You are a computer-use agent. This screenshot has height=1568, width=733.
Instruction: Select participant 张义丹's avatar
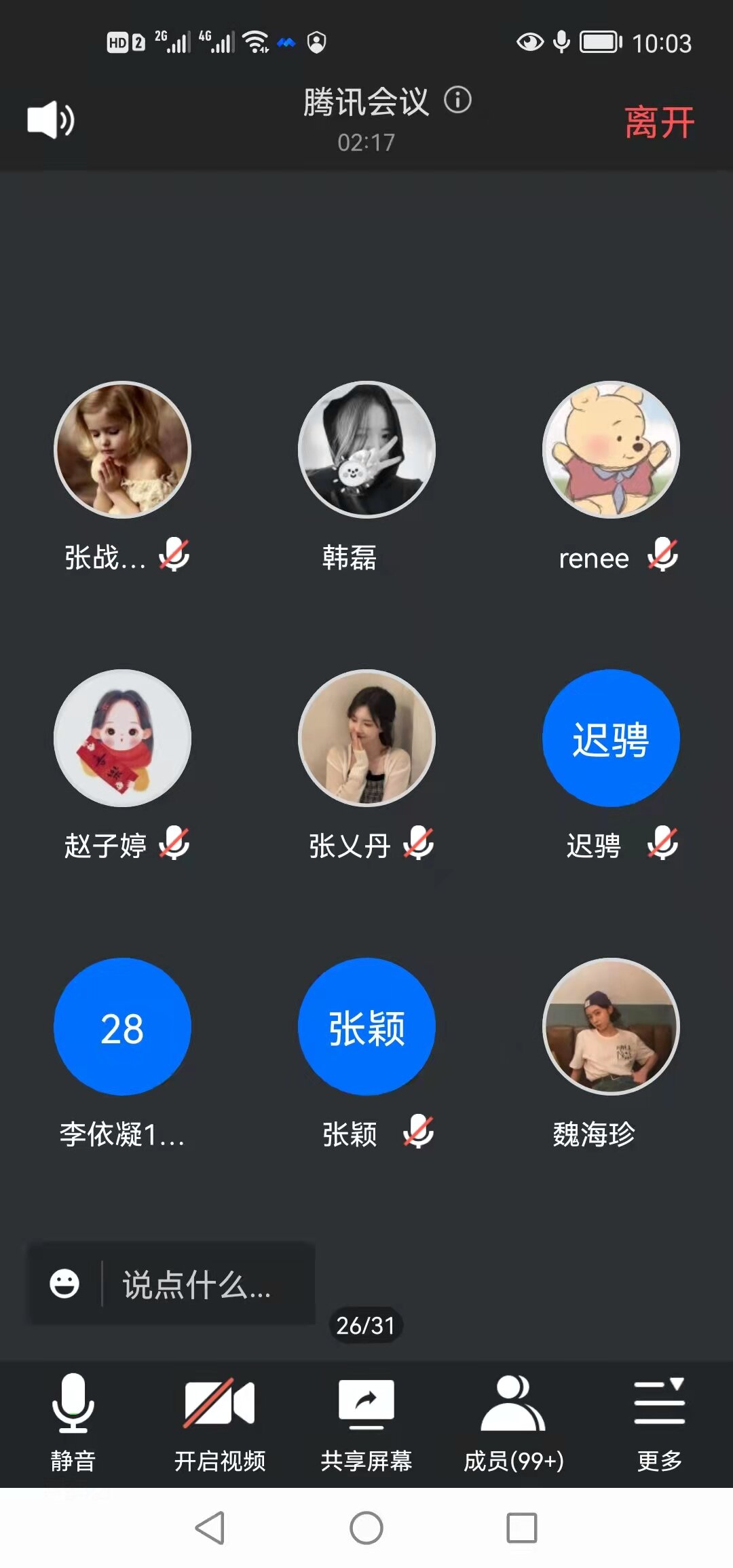366,738
